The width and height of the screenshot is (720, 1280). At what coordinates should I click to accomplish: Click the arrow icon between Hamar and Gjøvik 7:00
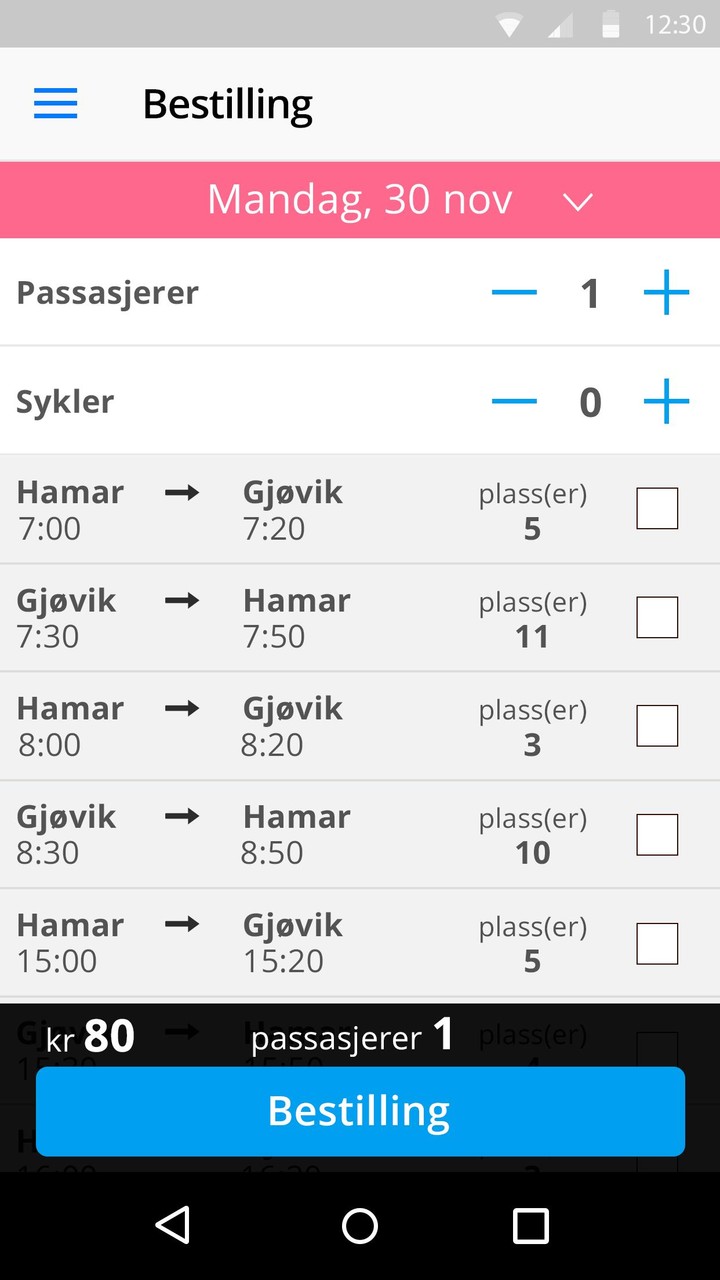point(181,492)
